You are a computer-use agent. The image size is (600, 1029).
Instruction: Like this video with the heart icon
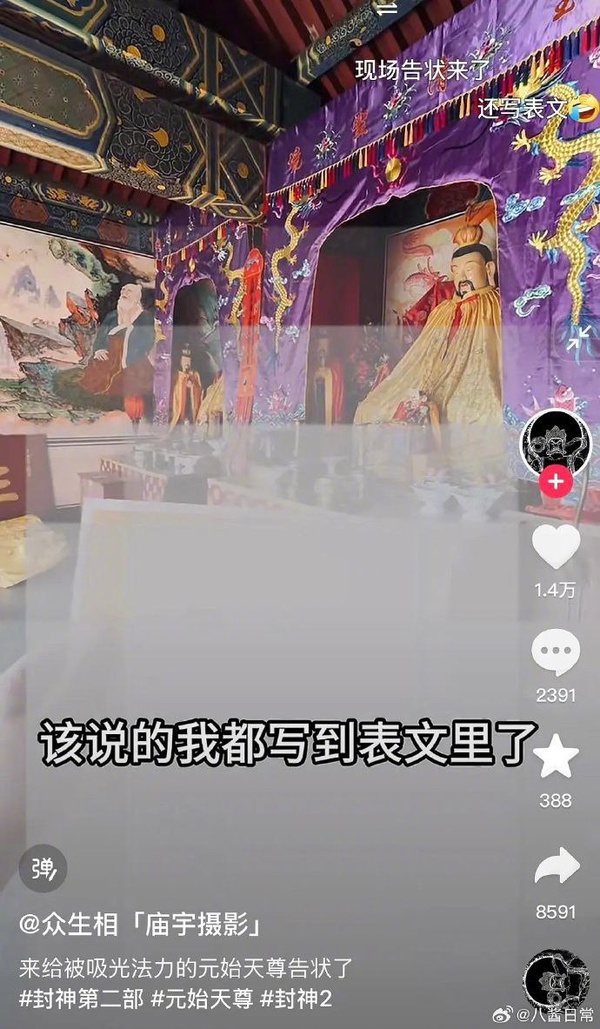point(555,546)
